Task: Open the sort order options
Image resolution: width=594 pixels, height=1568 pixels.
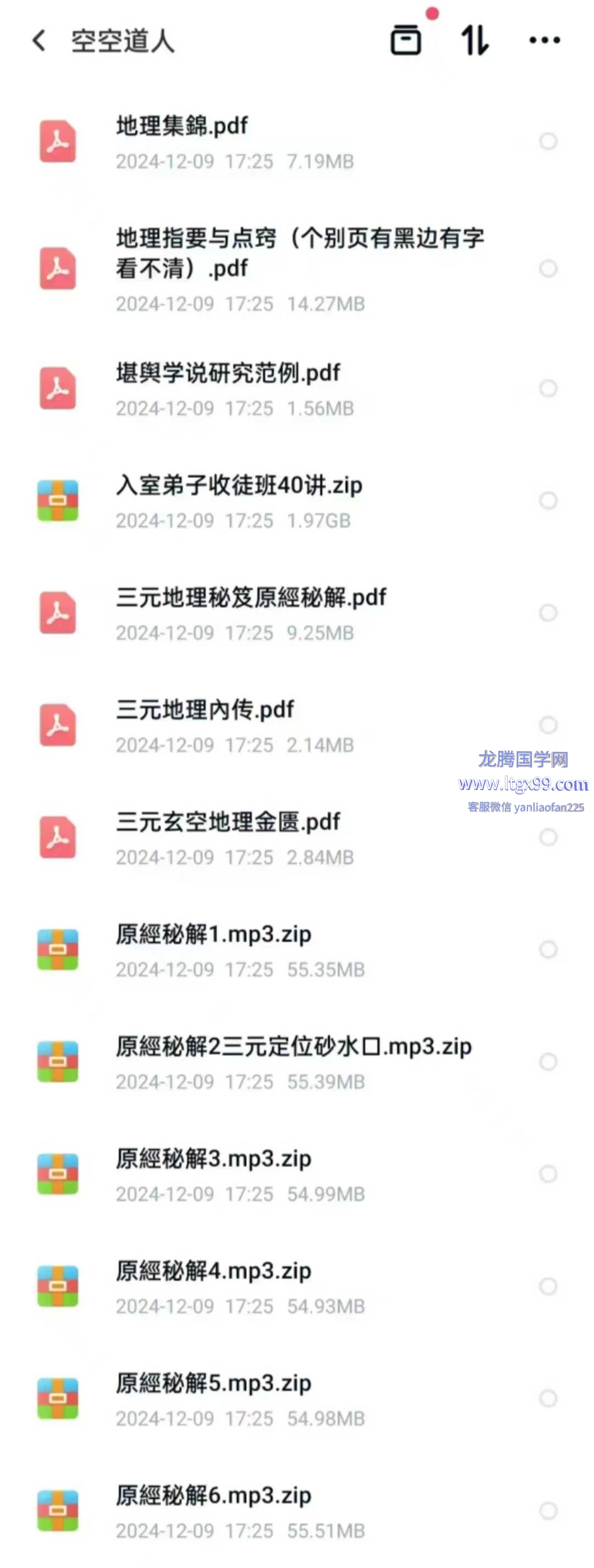Action: (475, 41)
